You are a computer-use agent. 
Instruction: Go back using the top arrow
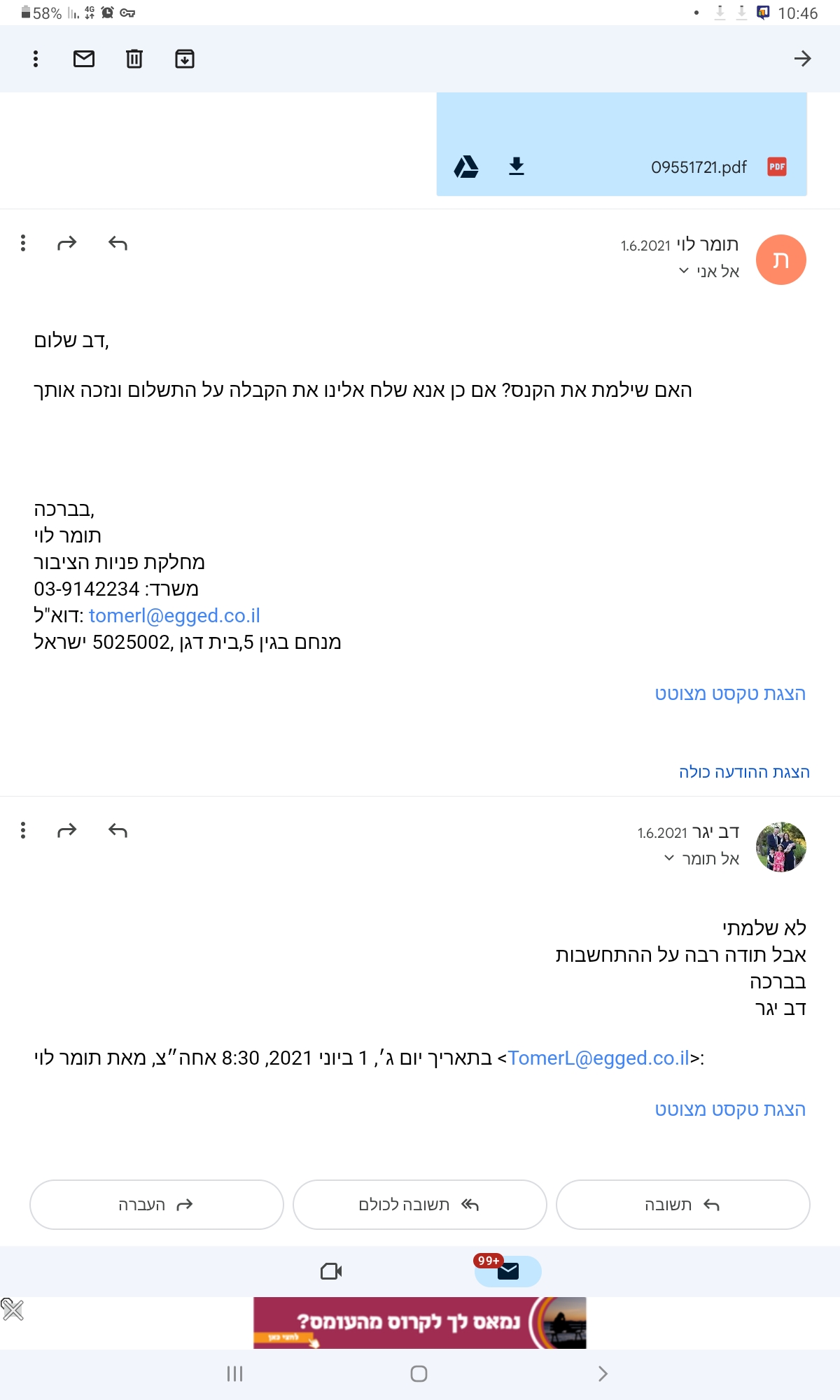802,59
